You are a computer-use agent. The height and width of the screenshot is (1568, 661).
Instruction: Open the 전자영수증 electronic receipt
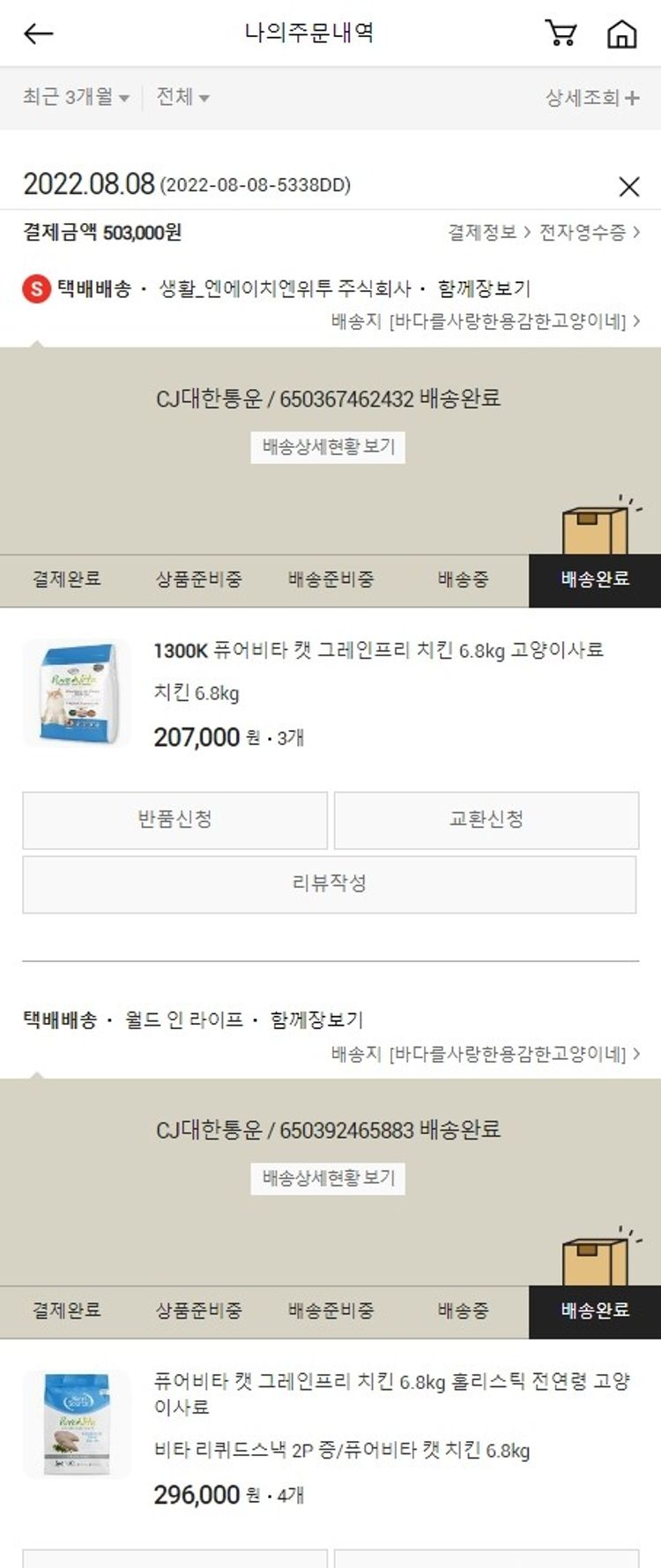point(588,232)
